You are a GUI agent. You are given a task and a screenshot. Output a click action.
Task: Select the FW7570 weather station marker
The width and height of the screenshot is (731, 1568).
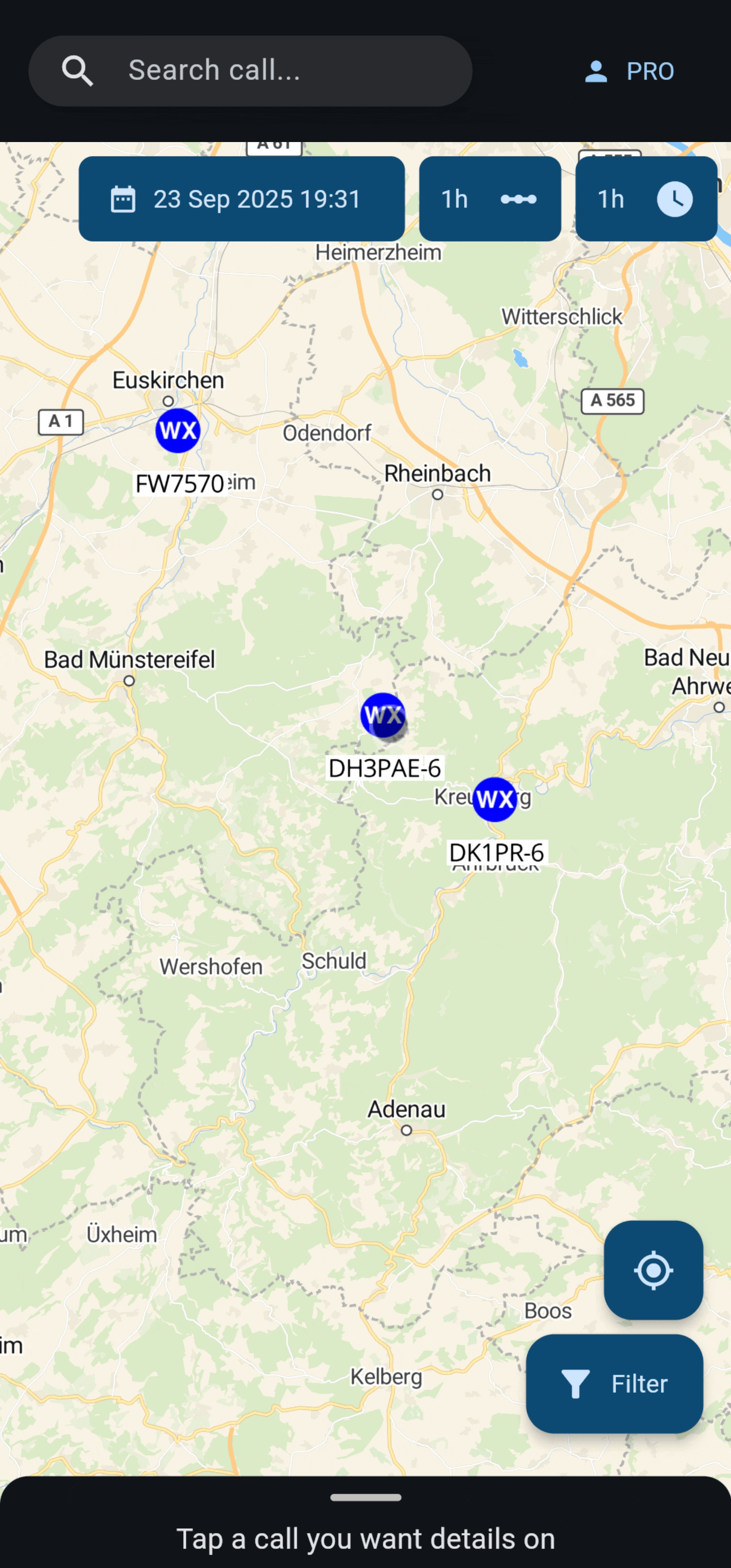click(178, 430)
